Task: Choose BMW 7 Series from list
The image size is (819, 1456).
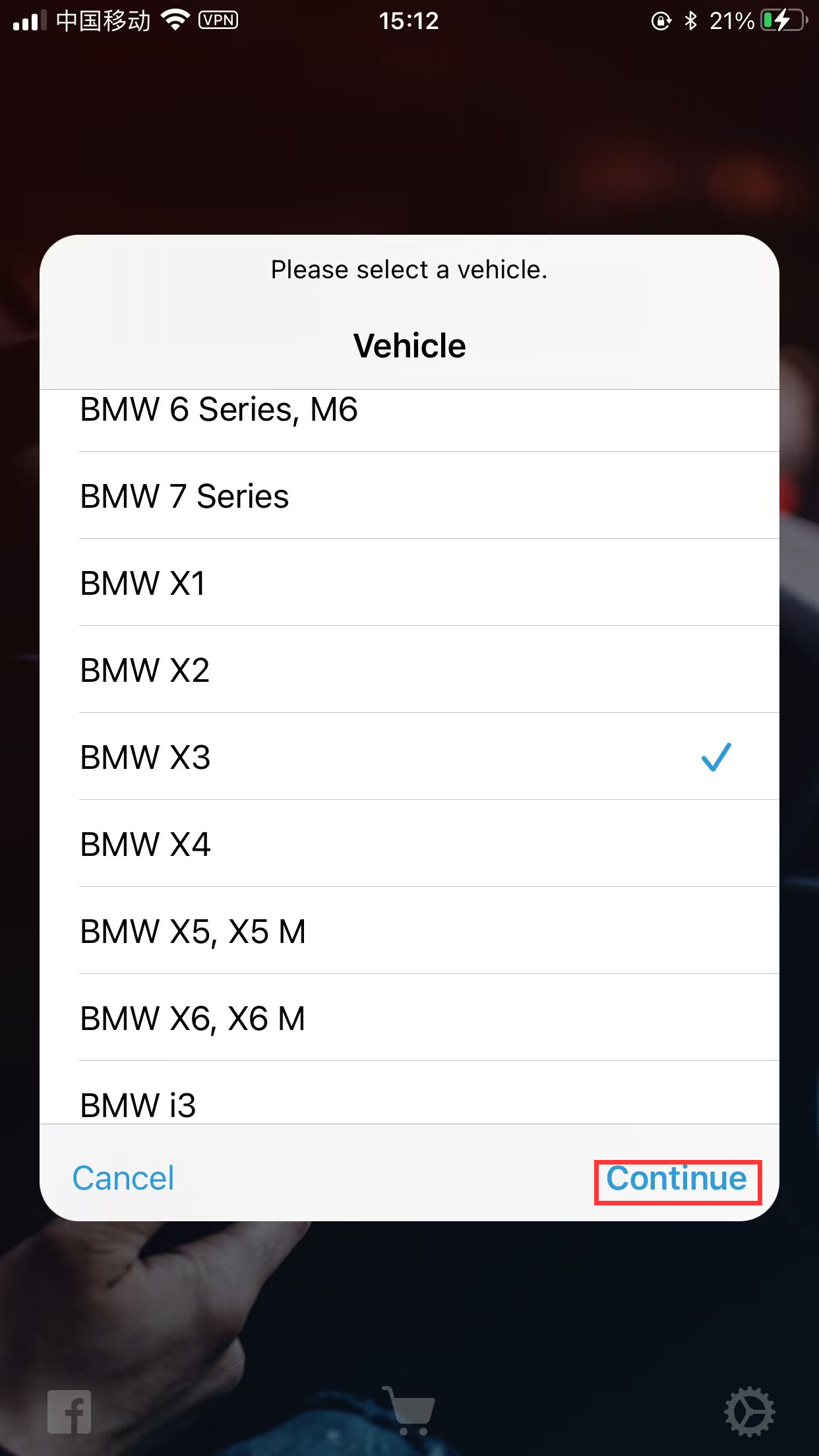Action: point(409,496)
